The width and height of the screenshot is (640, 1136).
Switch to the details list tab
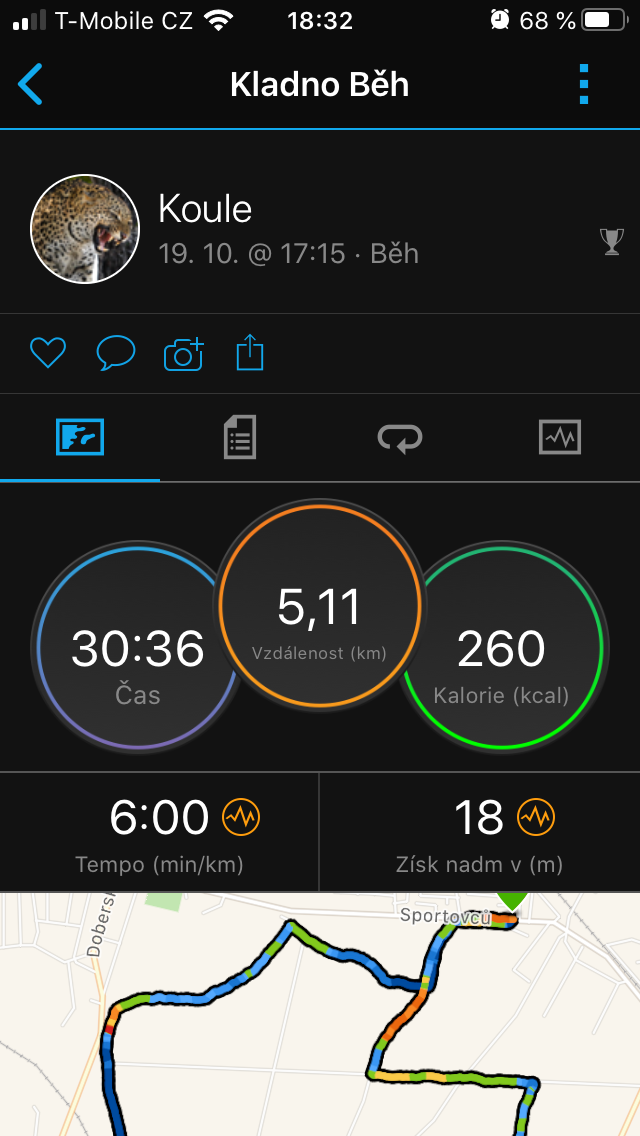[240, 438]
